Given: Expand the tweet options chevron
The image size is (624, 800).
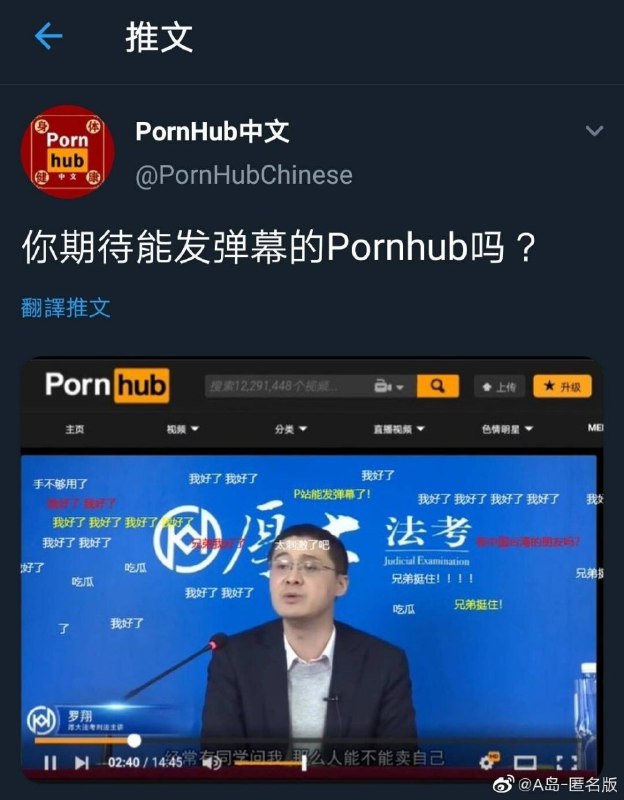Looking at the screenshot, I should tap(594, 132).
